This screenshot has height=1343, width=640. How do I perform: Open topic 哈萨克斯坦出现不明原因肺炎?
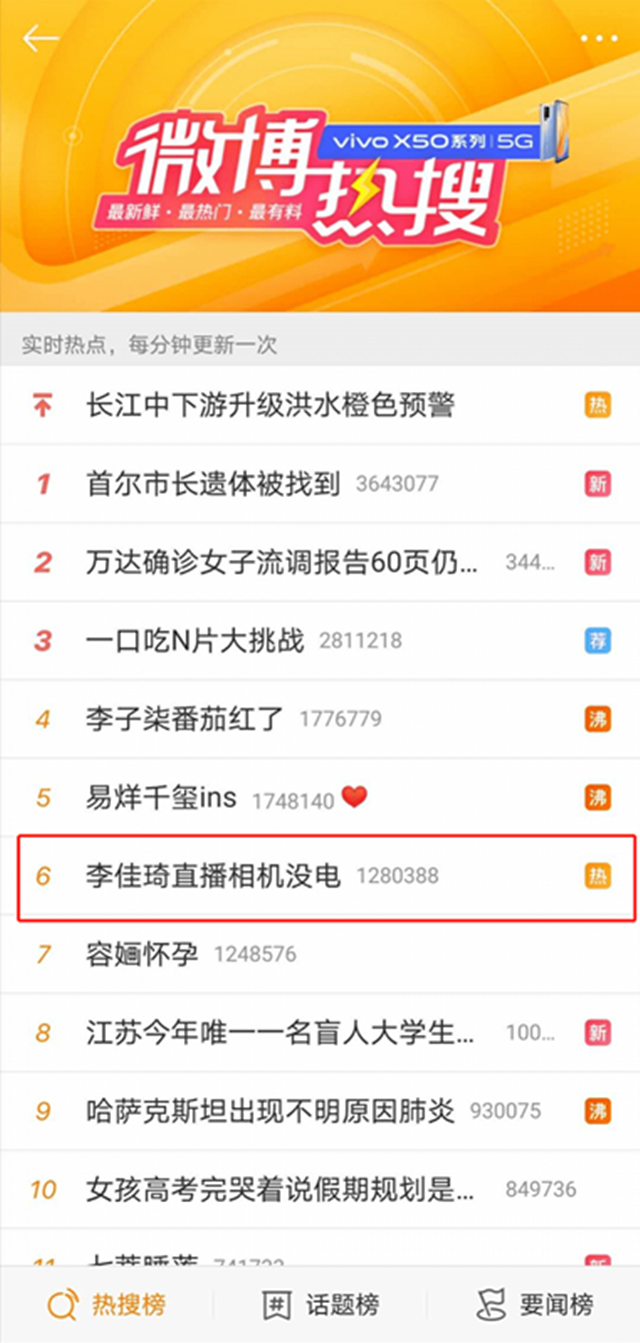point(270,1110)
